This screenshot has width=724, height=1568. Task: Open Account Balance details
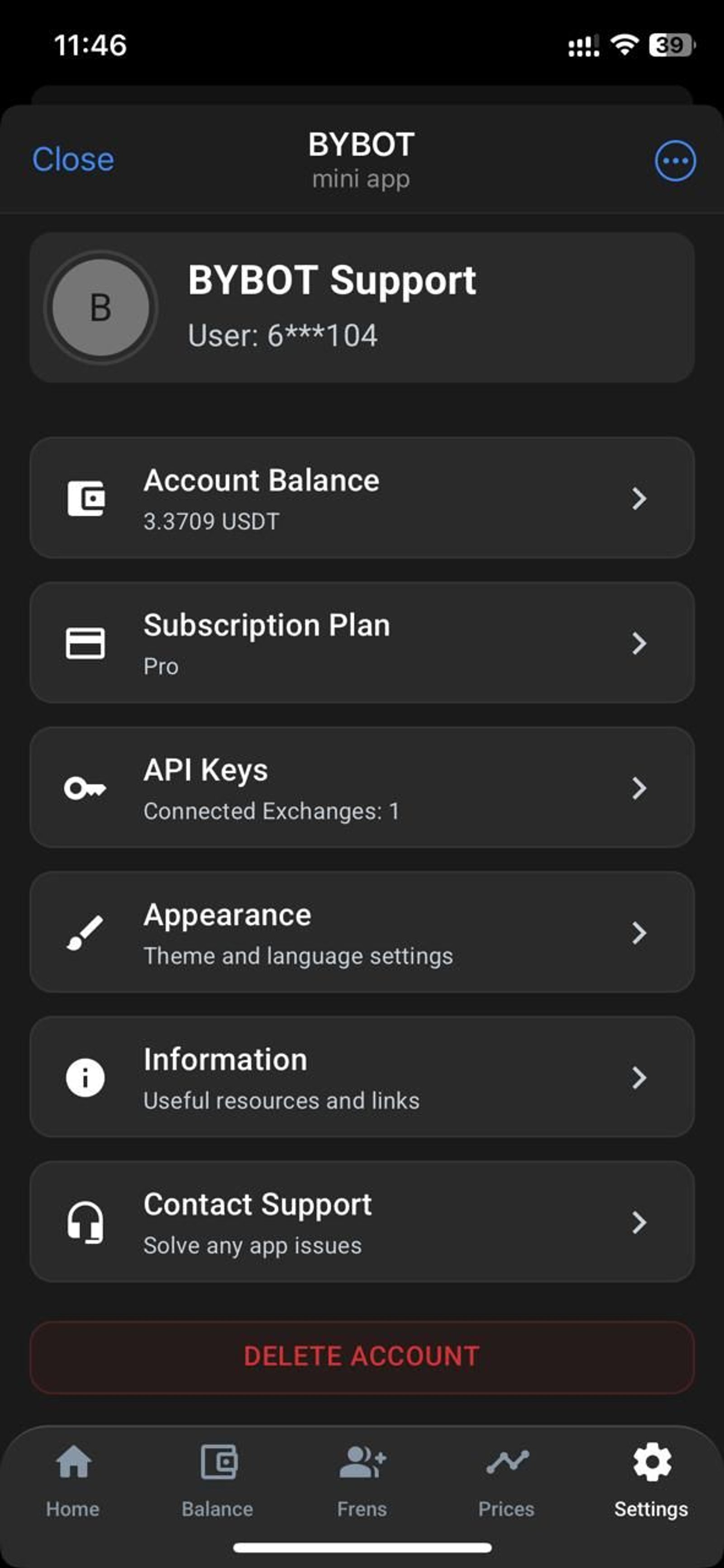pos(362,498)
